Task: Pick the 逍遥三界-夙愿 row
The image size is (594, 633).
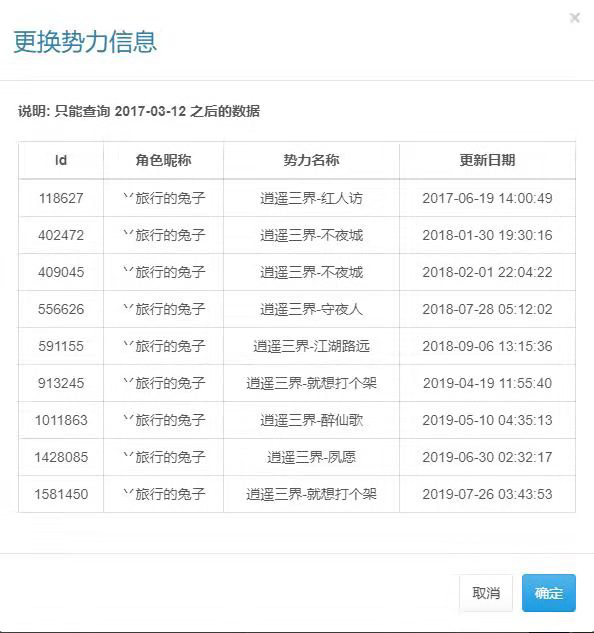Action: click(297, 457)
